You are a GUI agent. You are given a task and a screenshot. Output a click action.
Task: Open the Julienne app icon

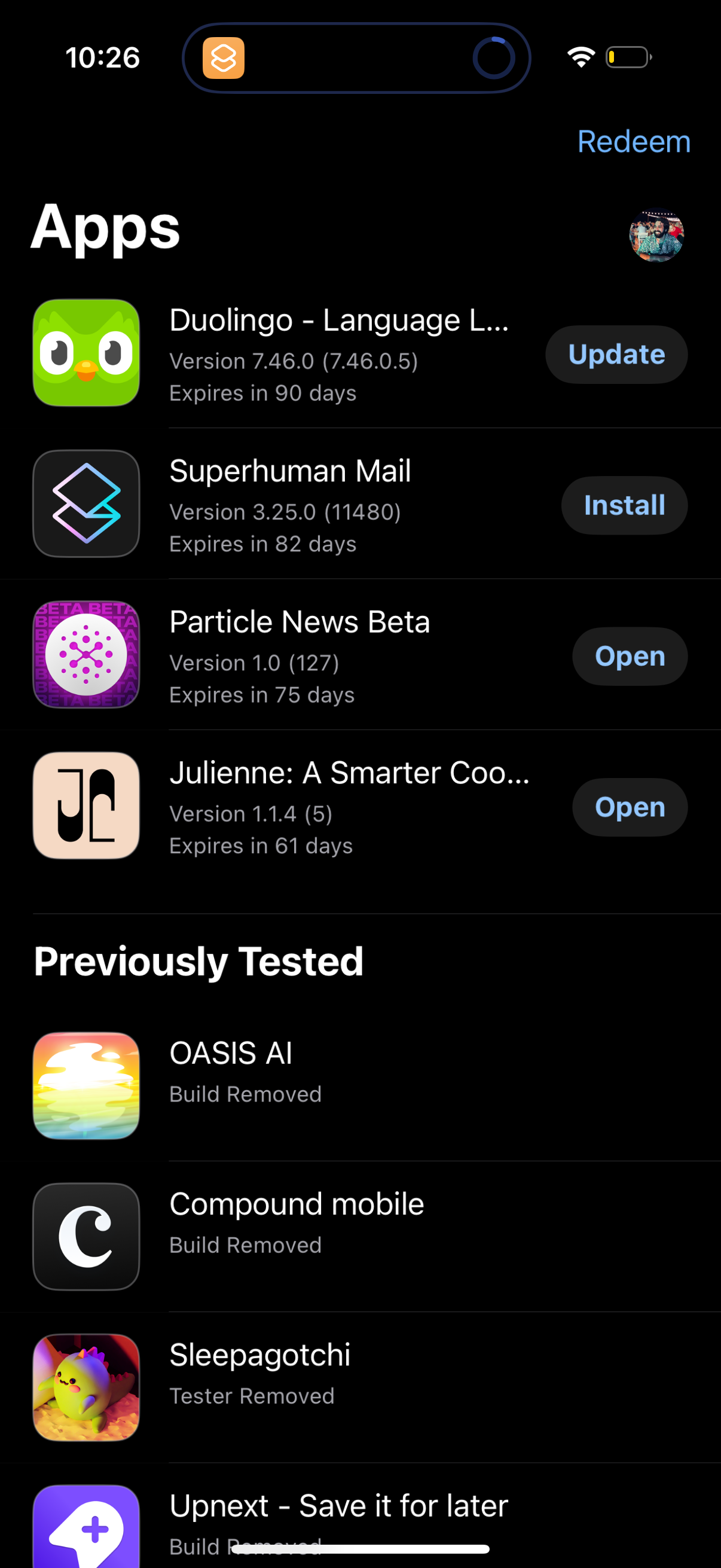(x=85, y=806)
